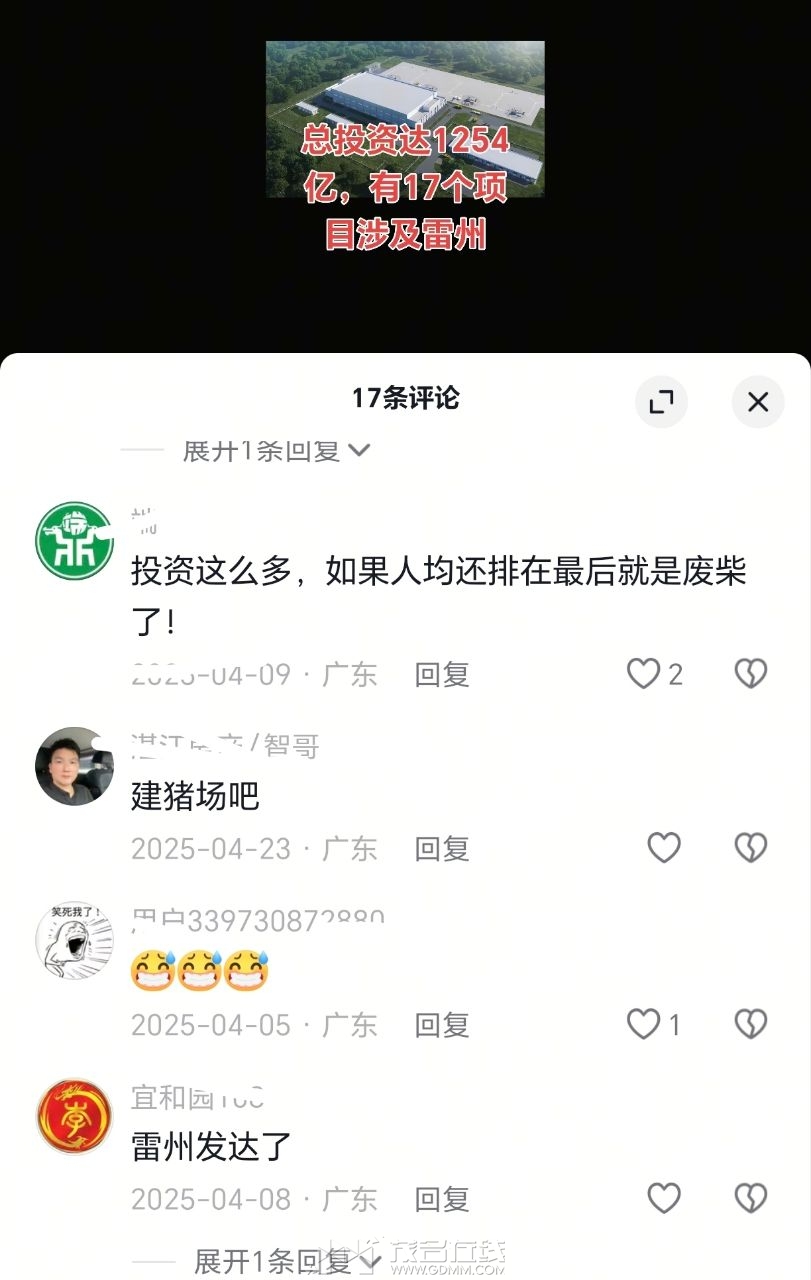The width and height of the screenshot is (811, 1280).
Task: Like the comment 雷州发达了
Action: point(664,1198)
